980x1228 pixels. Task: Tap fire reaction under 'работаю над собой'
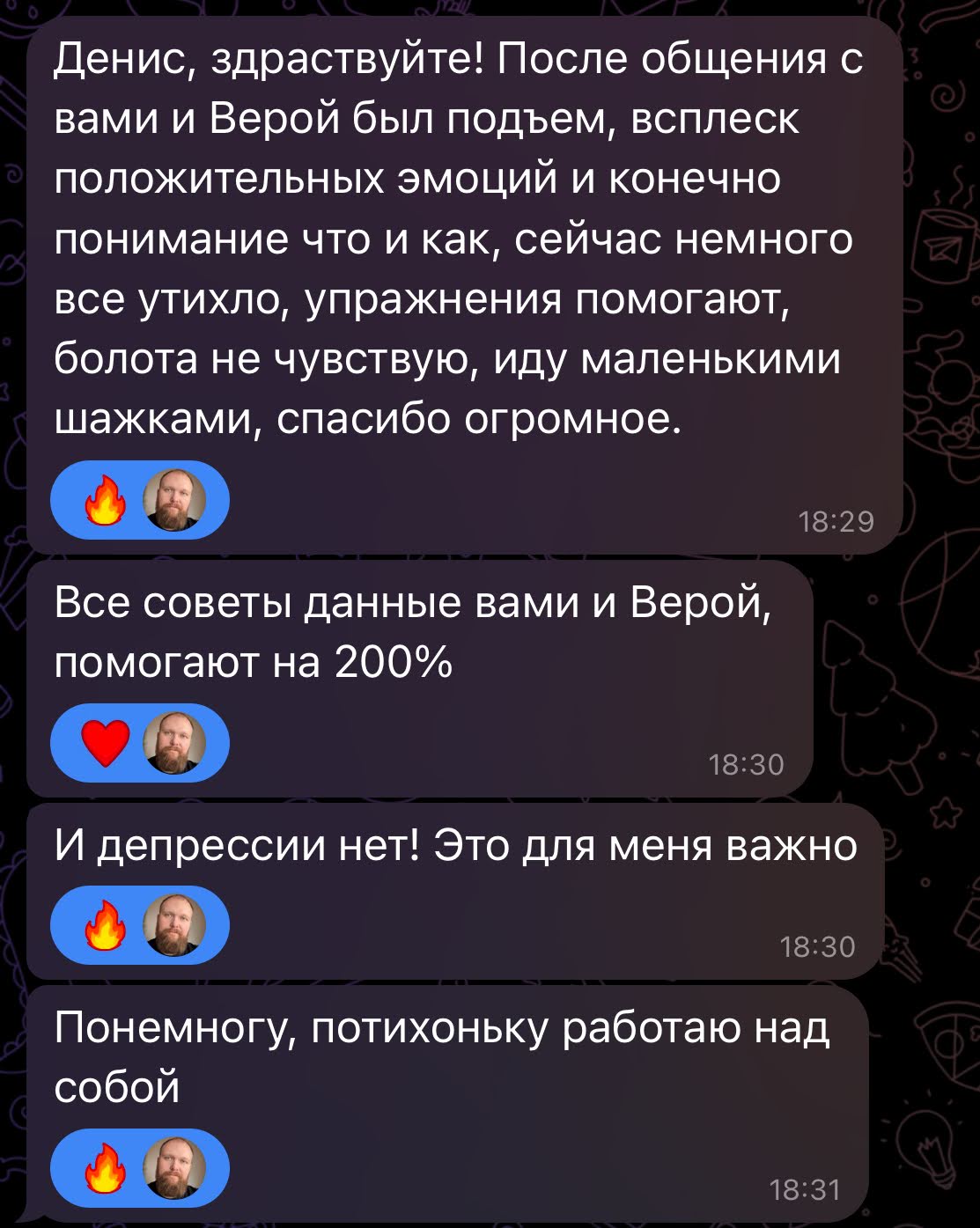106,1169
